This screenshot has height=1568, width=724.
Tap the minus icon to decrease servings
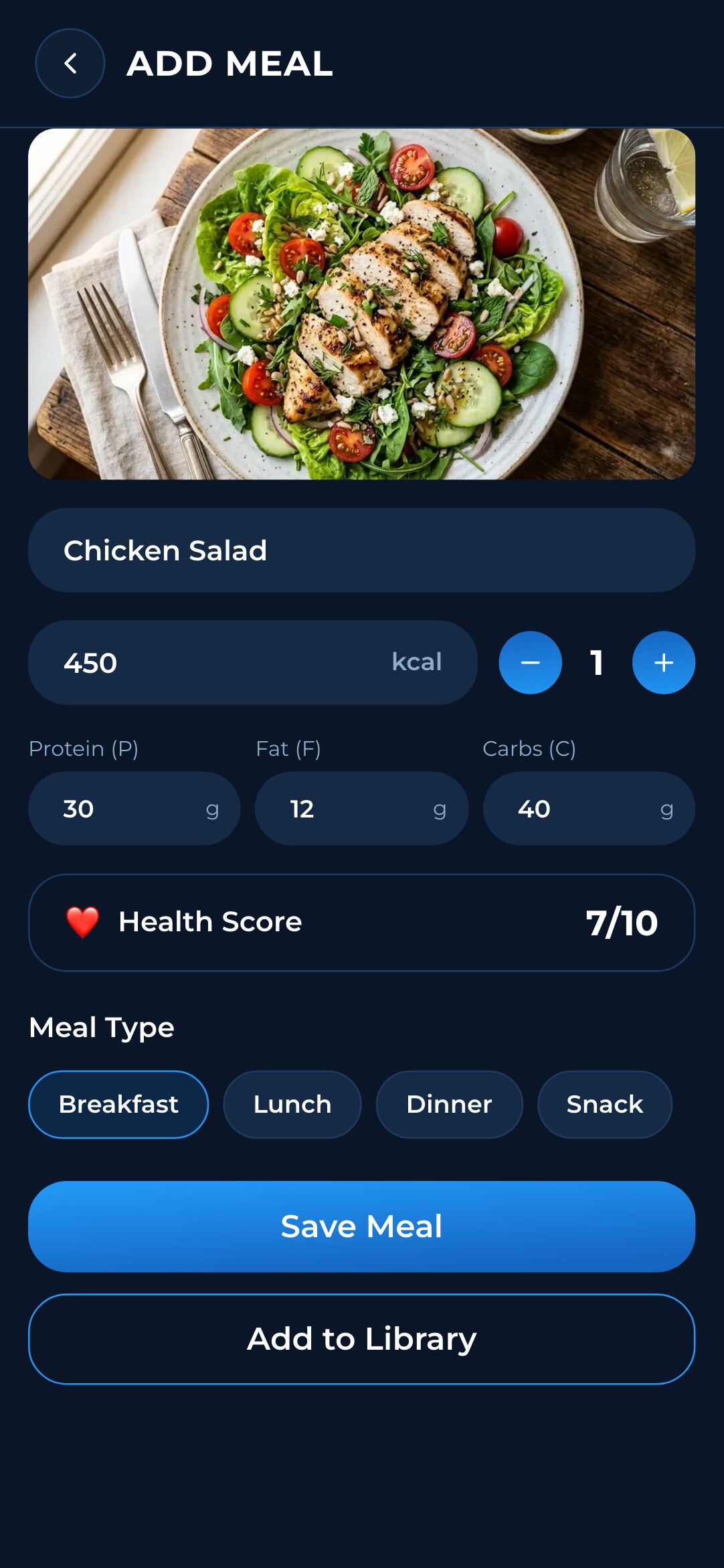click(x=530, y=662)
